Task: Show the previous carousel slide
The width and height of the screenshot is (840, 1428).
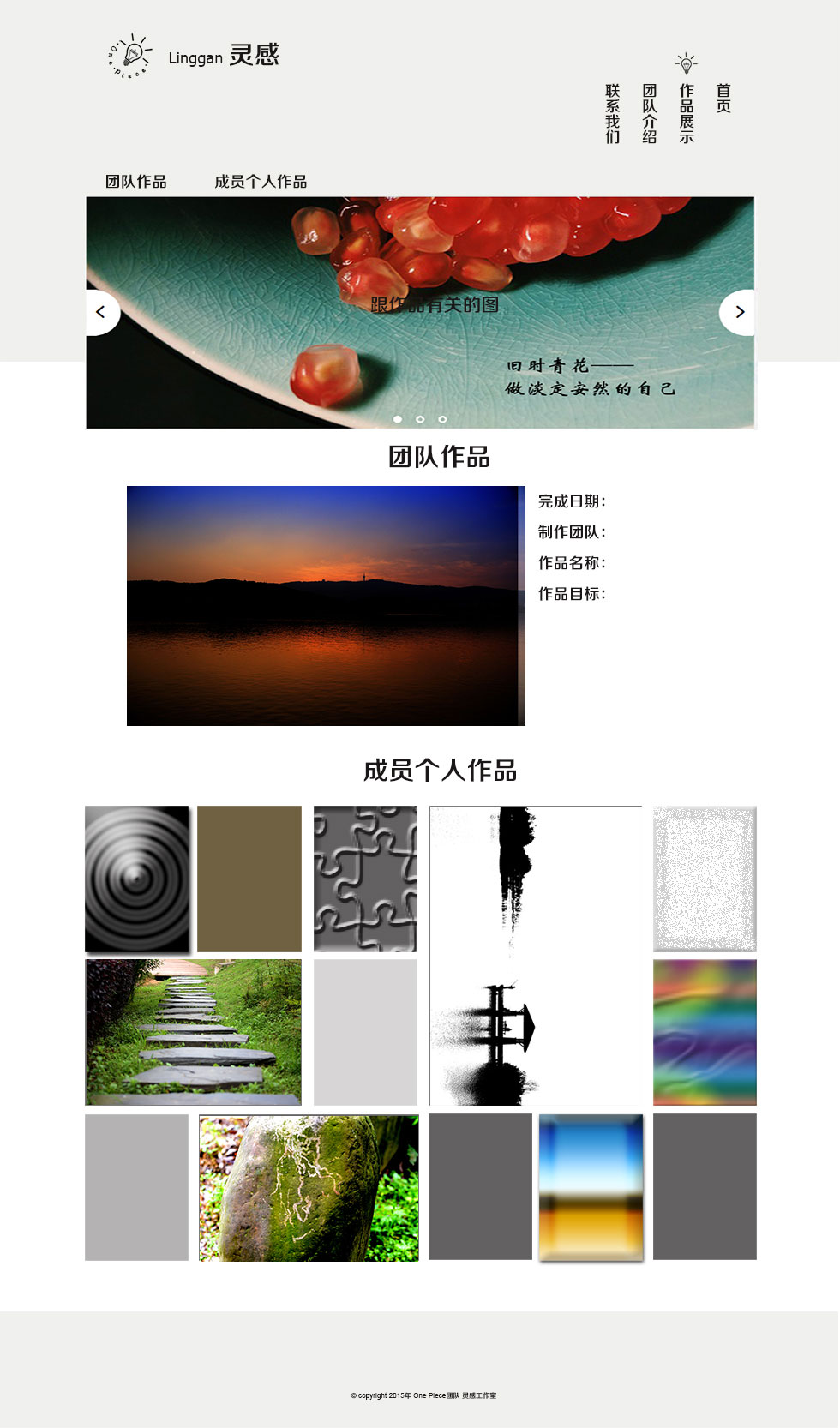Action: click(102, 312)
